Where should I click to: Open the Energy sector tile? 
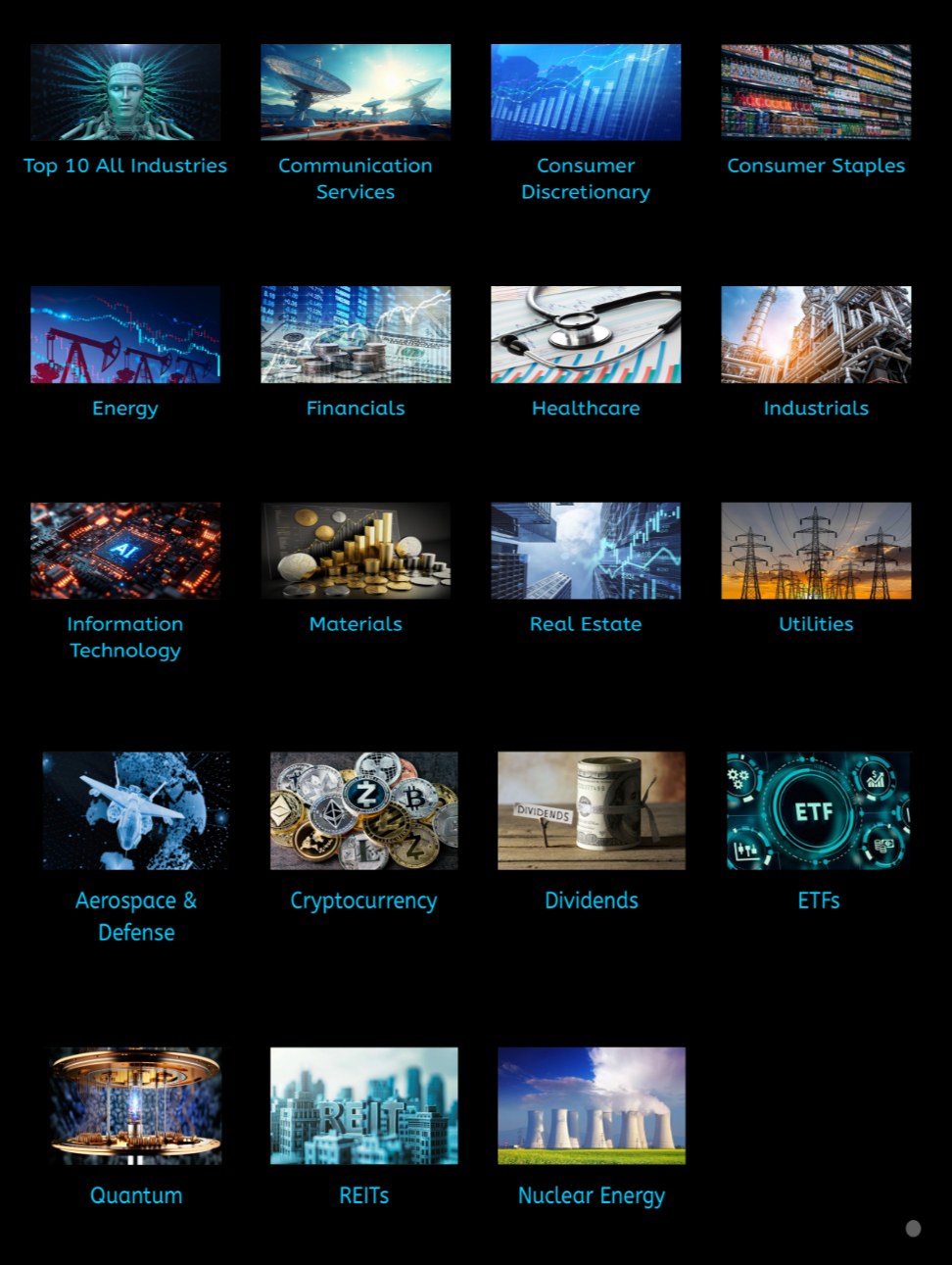pos(125,335)
